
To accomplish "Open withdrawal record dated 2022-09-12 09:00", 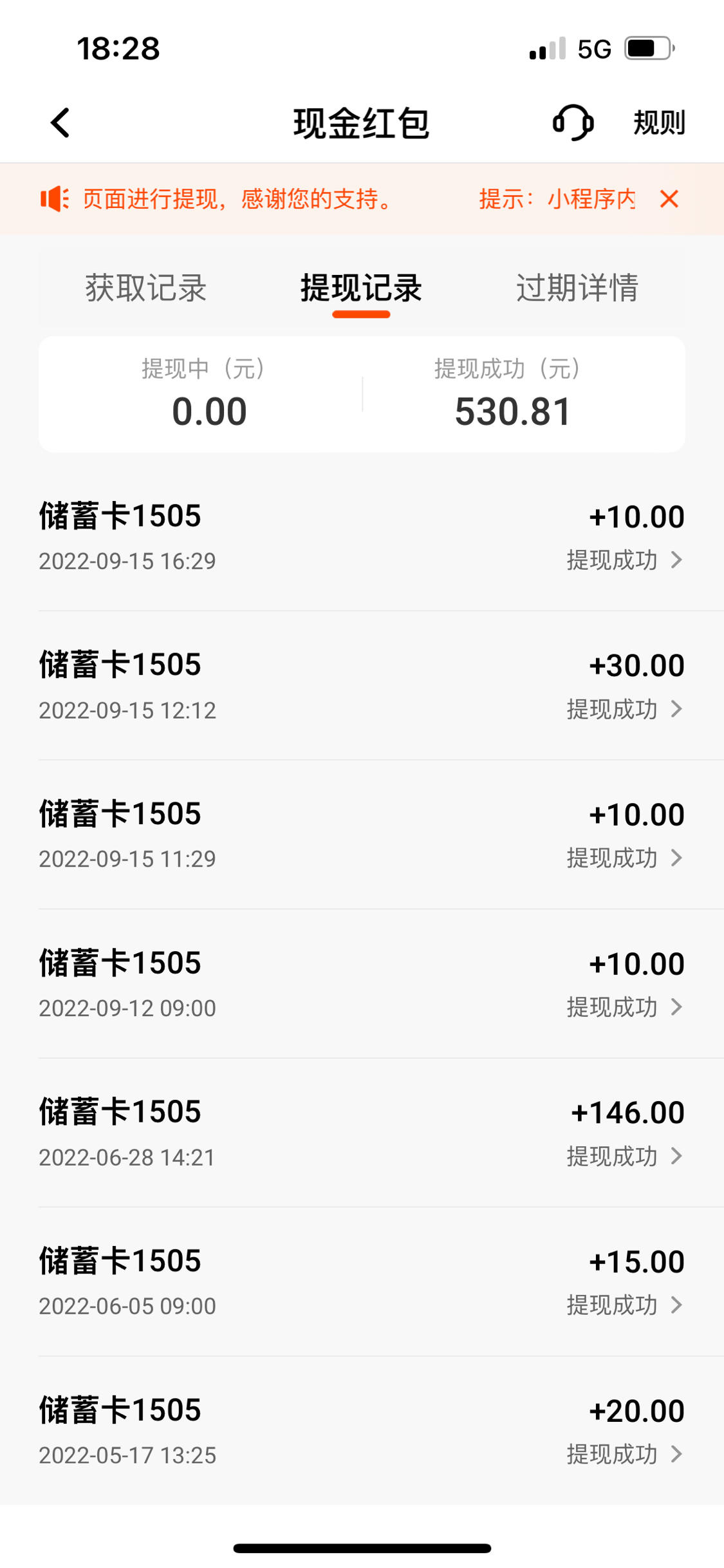I will click(362, 985).
